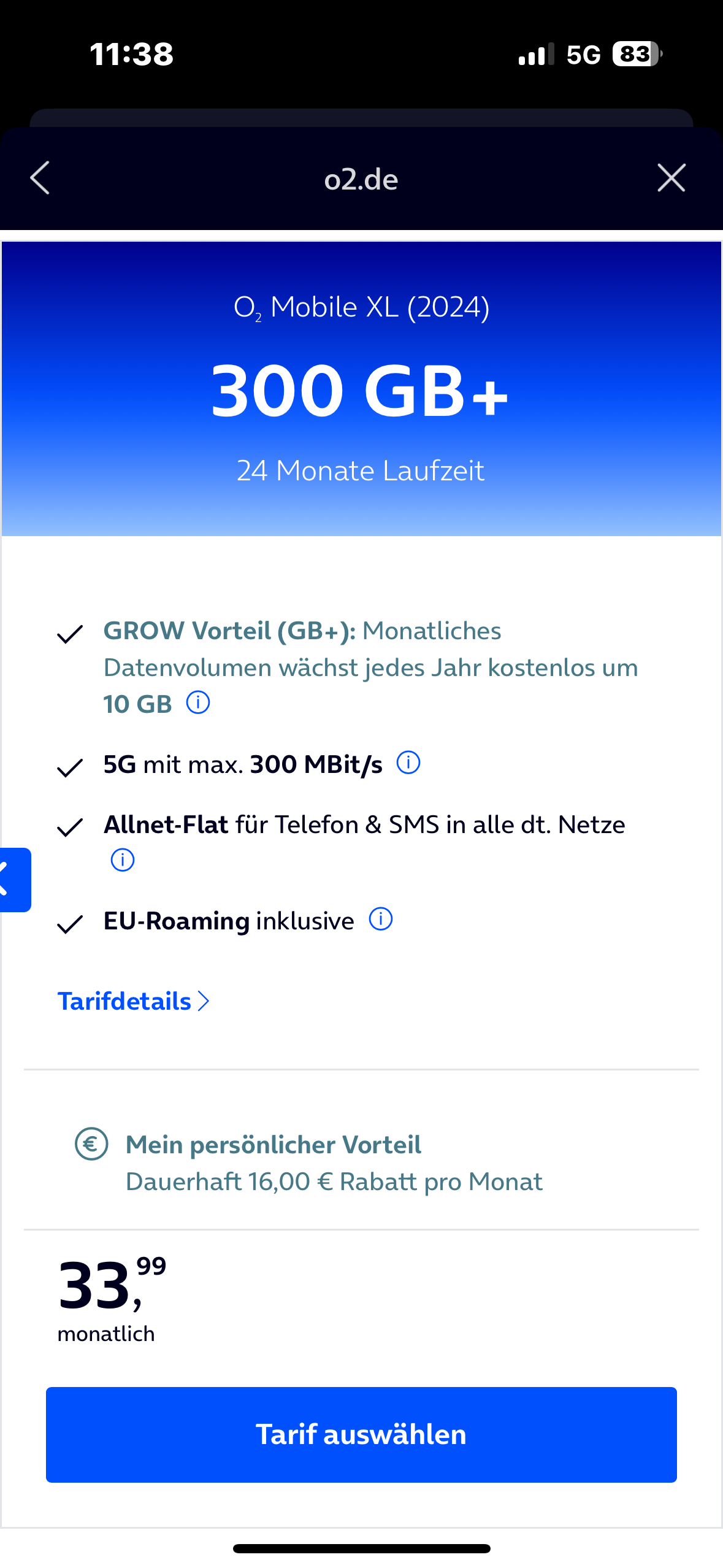The image size is (723, 1568).
Task: Show info for 5G 300 MBit/s speed
Action: tap(408, 763)
